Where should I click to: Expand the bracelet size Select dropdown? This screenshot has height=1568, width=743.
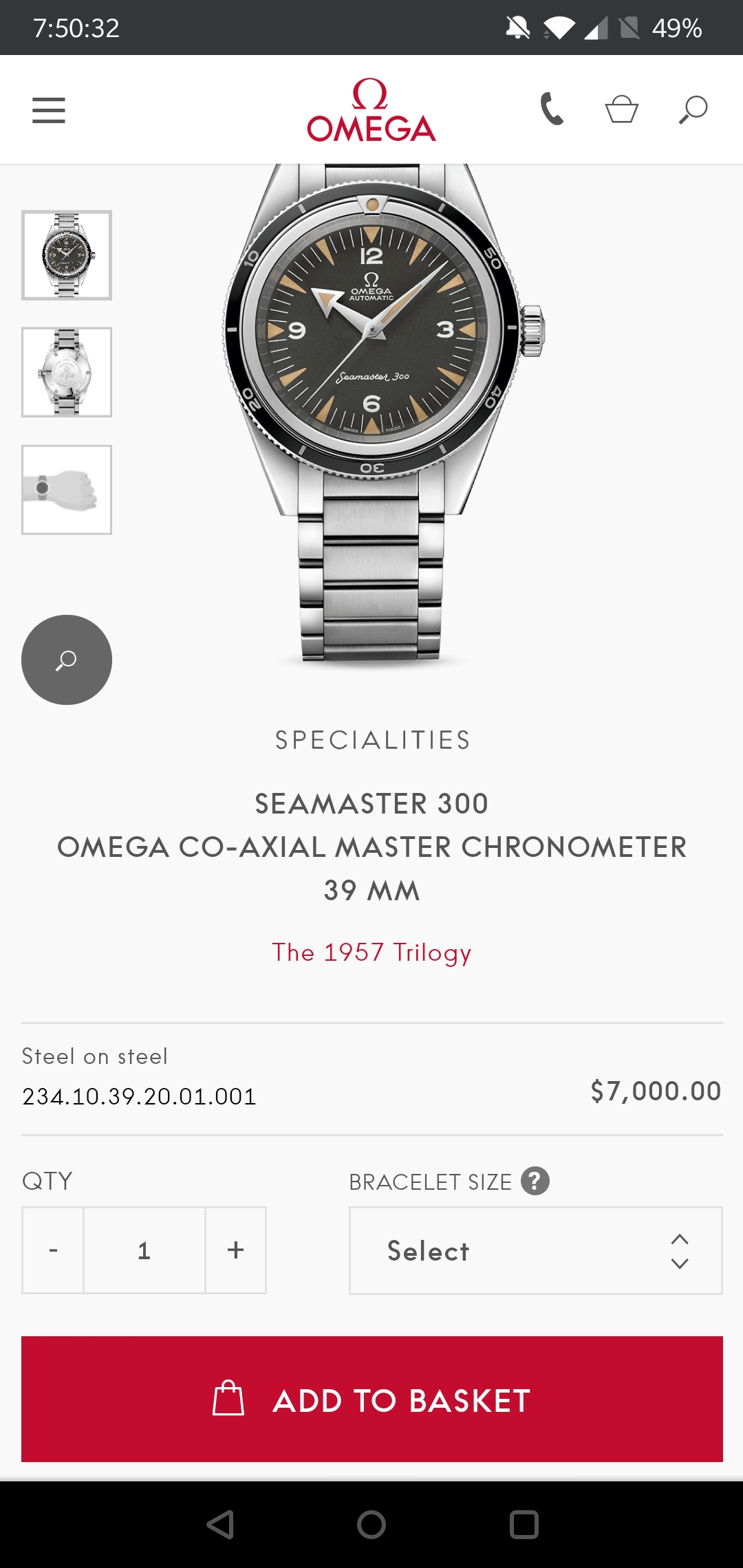click(x=535, y=1250)
